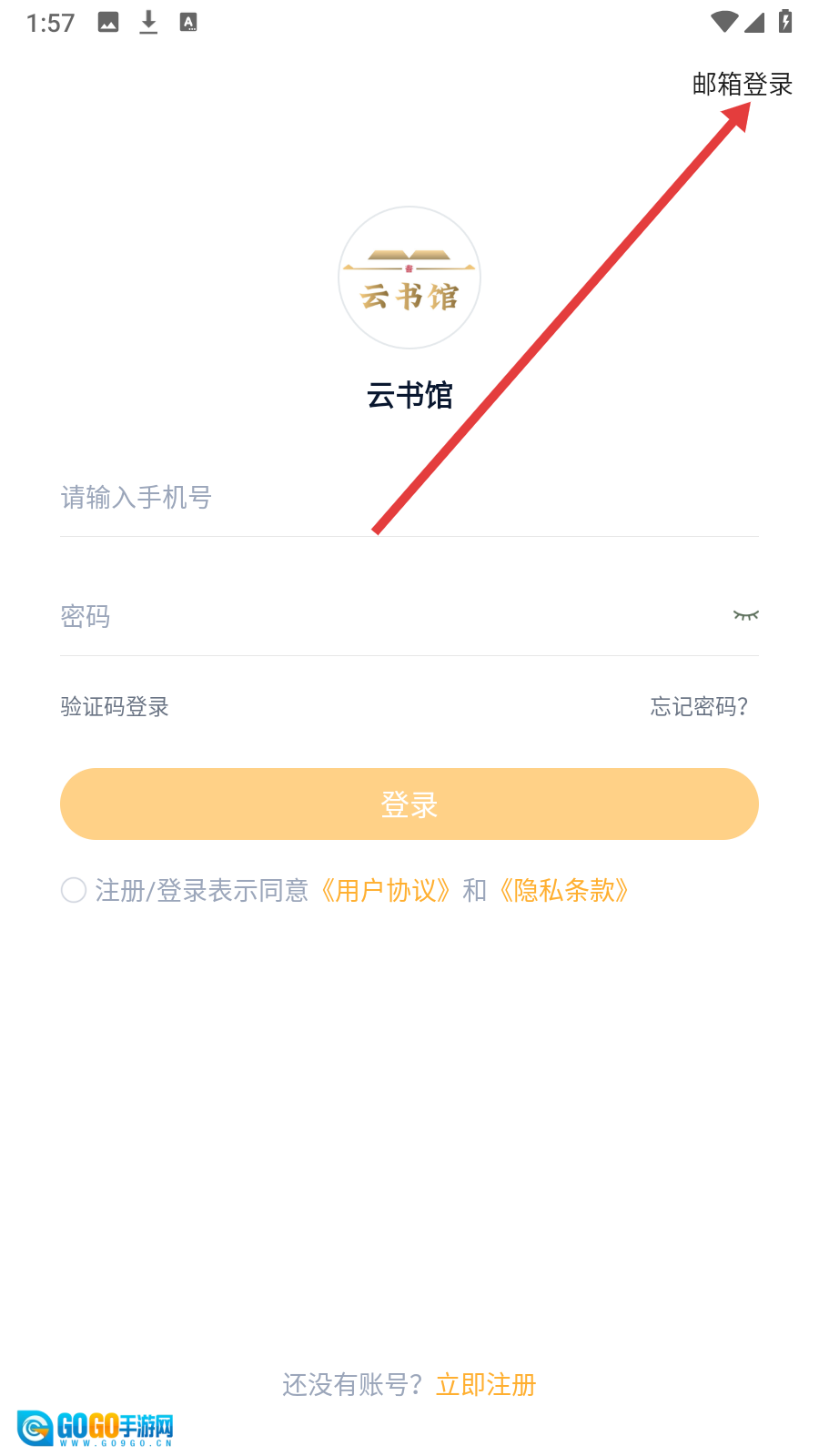Open the 《用户协议》 user agreement
The width and height of the screenshot is (819, 1456).
(x=386, y=890)
